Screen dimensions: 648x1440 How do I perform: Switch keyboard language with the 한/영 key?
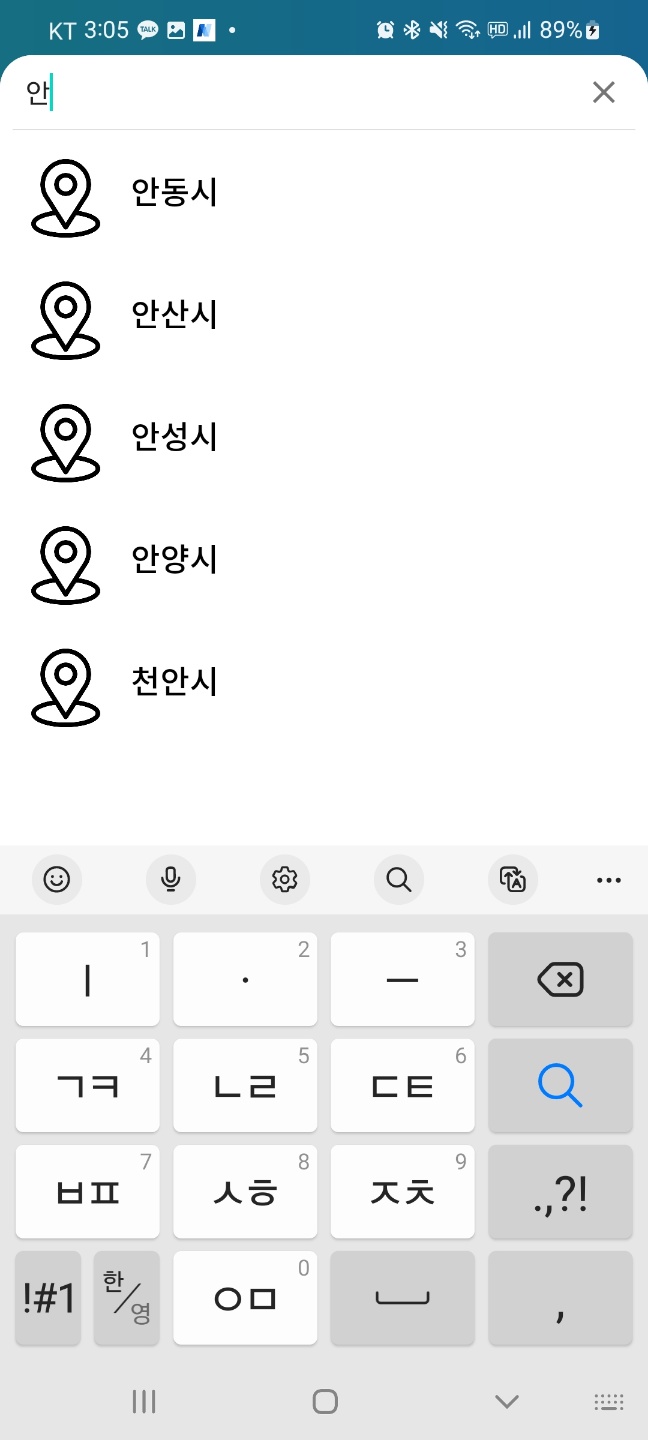[x=127, y=1298]
